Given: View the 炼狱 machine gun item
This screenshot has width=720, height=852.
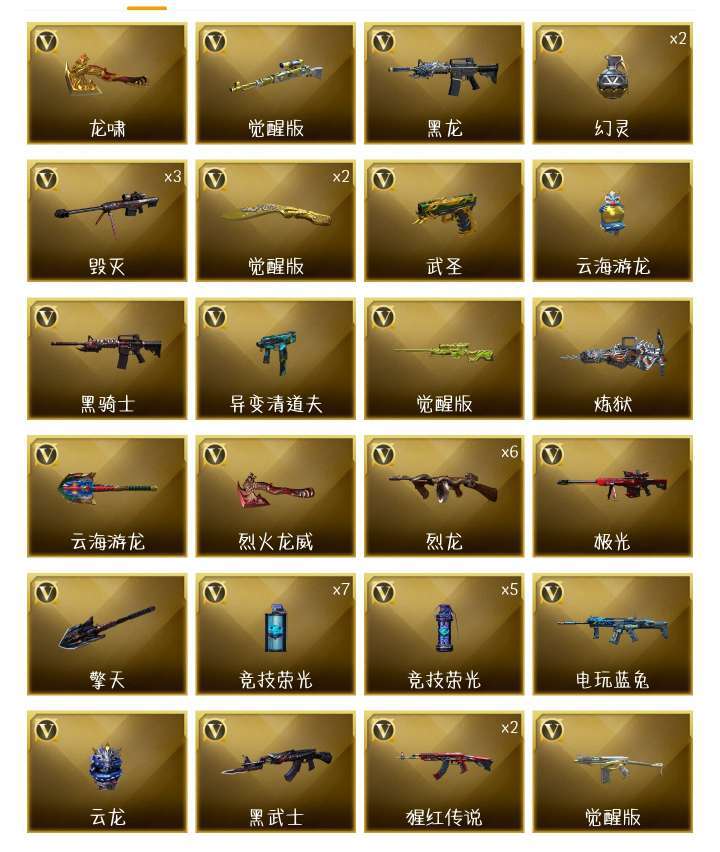Looking at the screenshot, I should click(612, 359).
